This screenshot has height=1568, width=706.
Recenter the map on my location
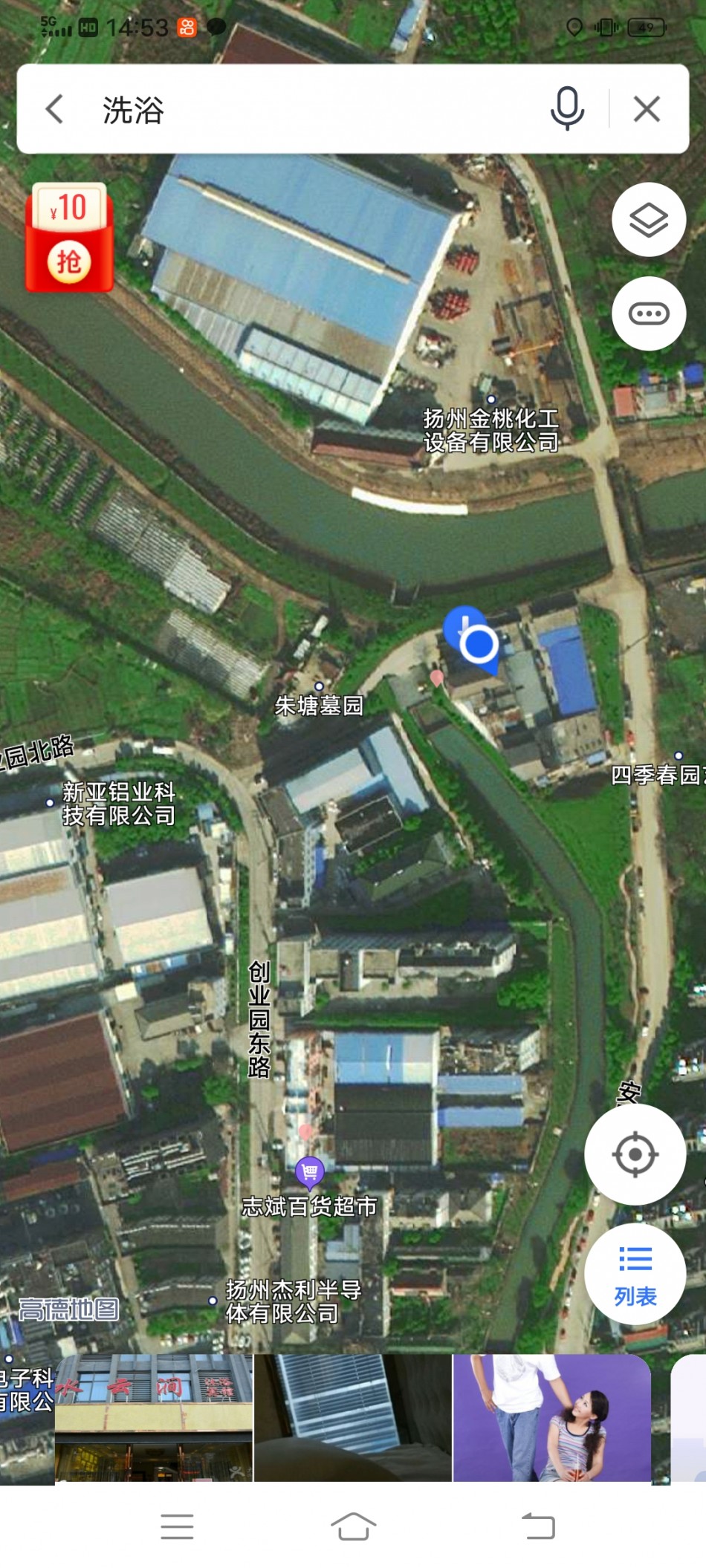coord(635,1154)
